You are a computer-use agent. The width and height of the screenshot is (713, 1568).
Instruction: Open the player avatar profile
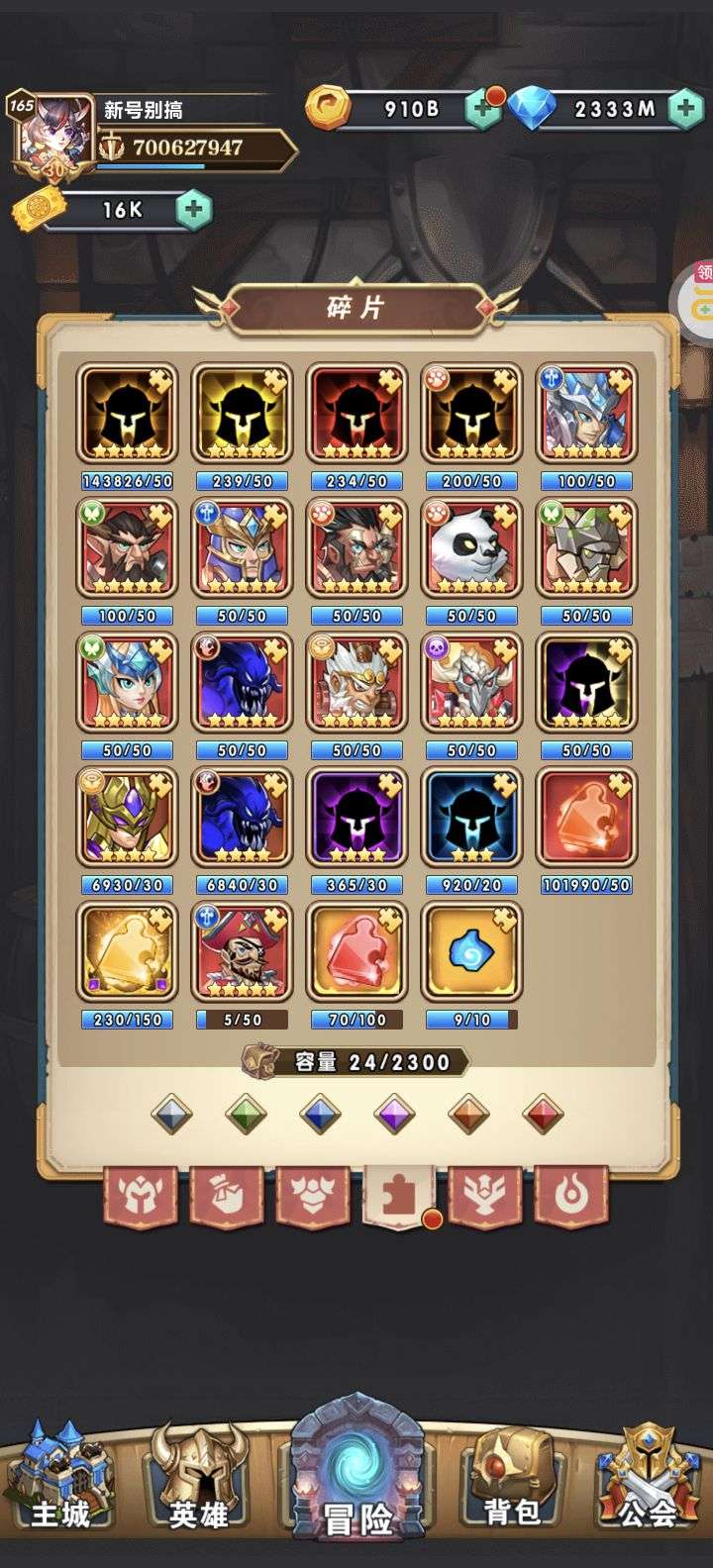coord(49,140)
